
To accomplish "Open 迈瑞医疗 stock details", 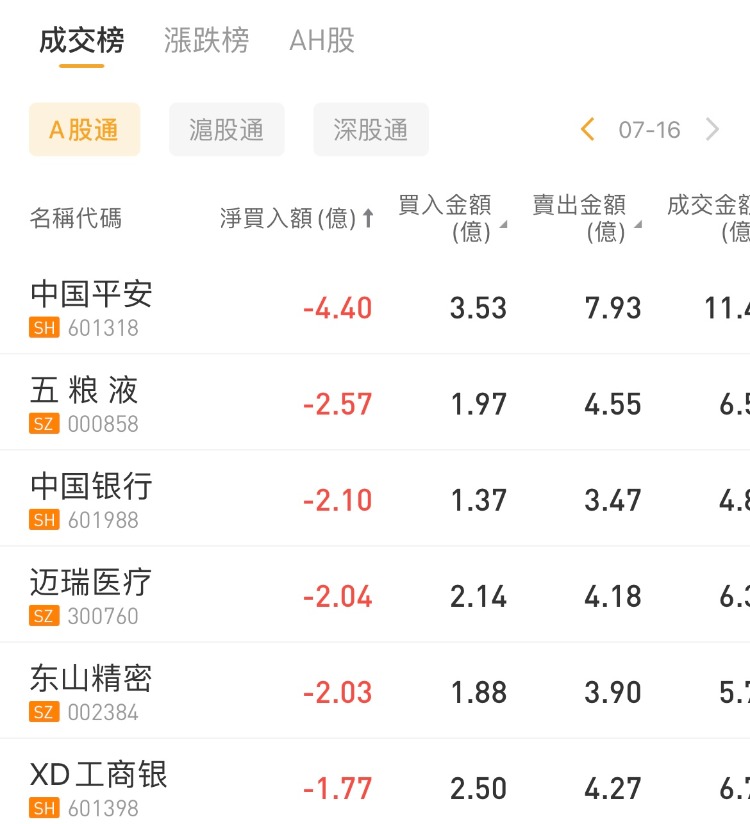I will coord(91,594).
